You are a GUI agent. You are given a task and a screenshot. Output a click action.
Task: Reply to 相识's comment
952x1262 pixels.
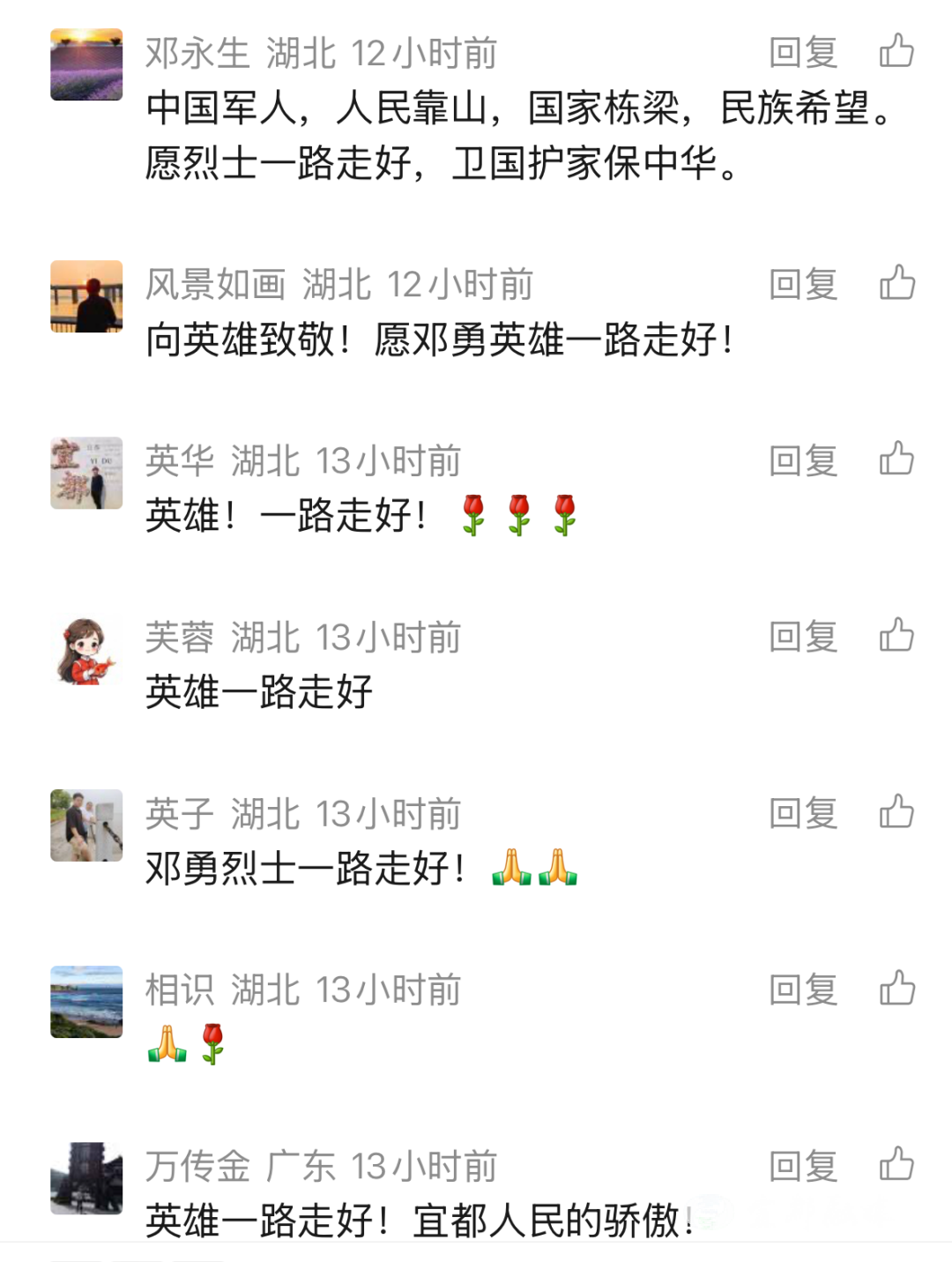coord(803,989)
